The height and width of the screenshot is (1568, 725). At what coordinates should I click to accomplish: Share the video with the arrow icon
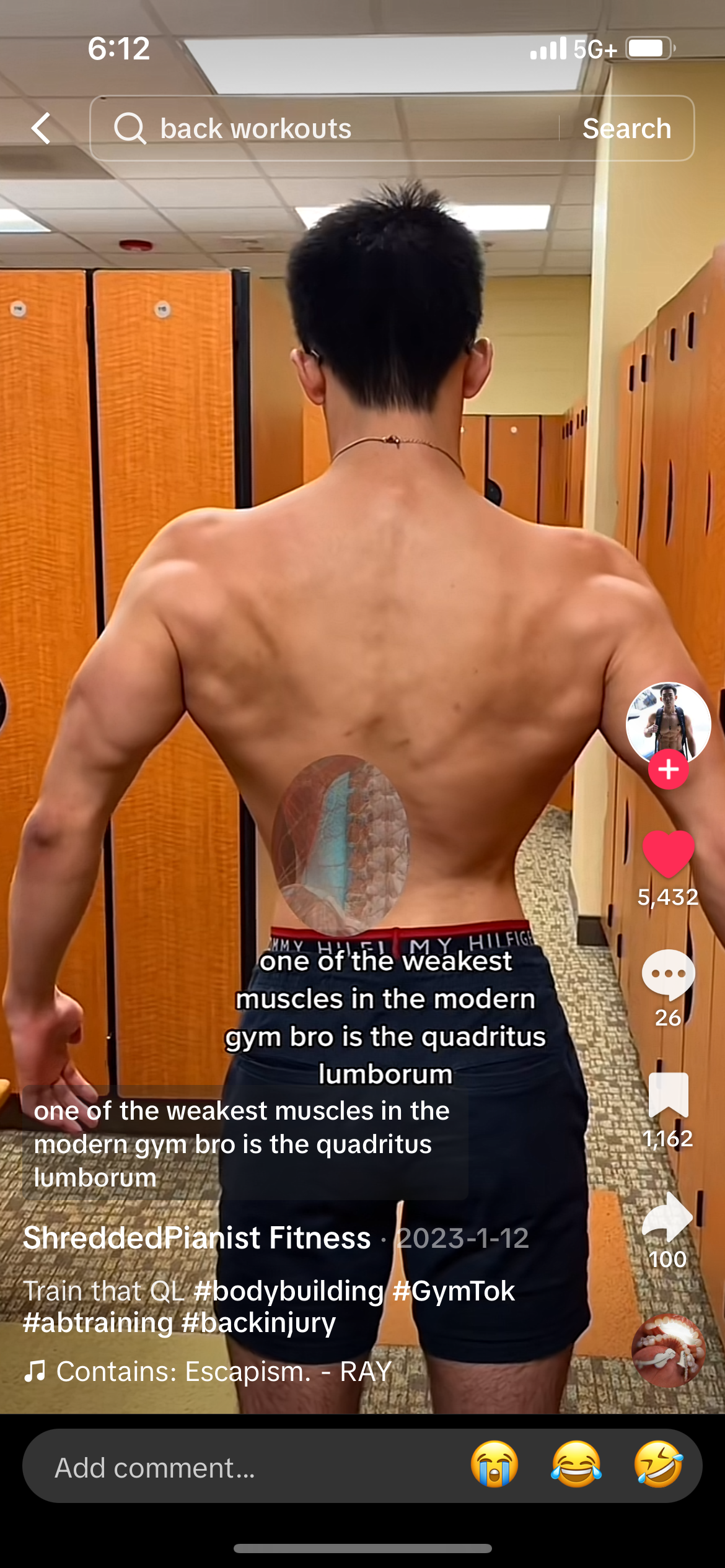pyautogui.click(x=668, y=1216)
